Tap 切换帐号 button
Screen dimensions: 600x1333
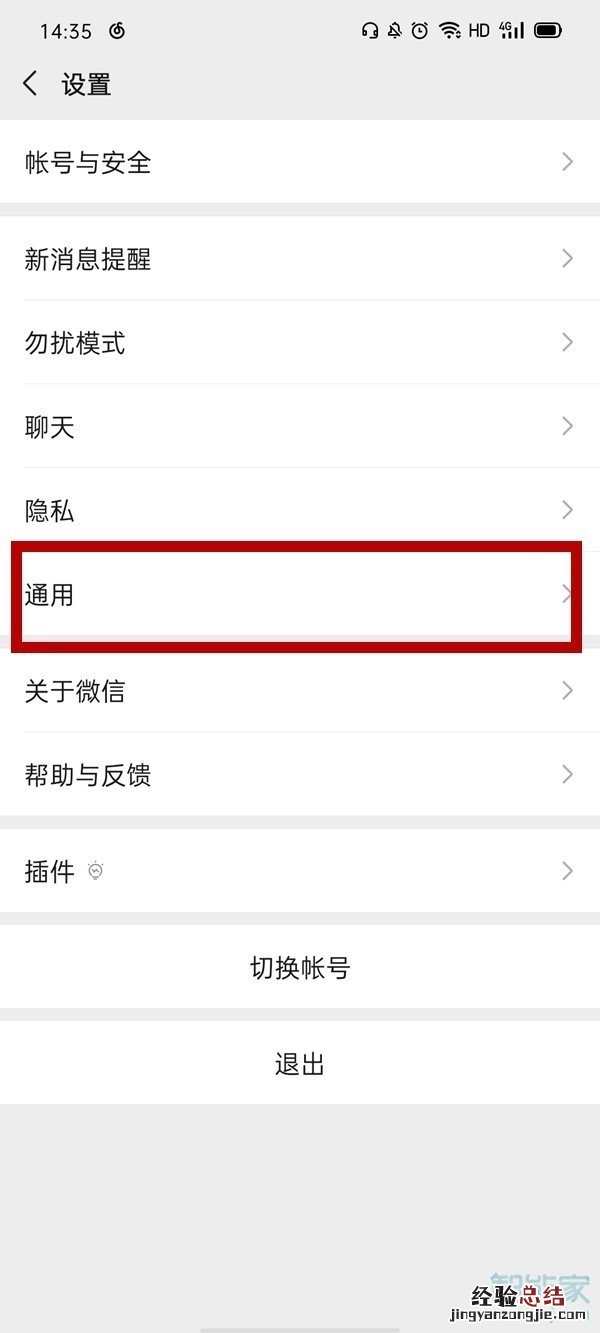point(300,968)
